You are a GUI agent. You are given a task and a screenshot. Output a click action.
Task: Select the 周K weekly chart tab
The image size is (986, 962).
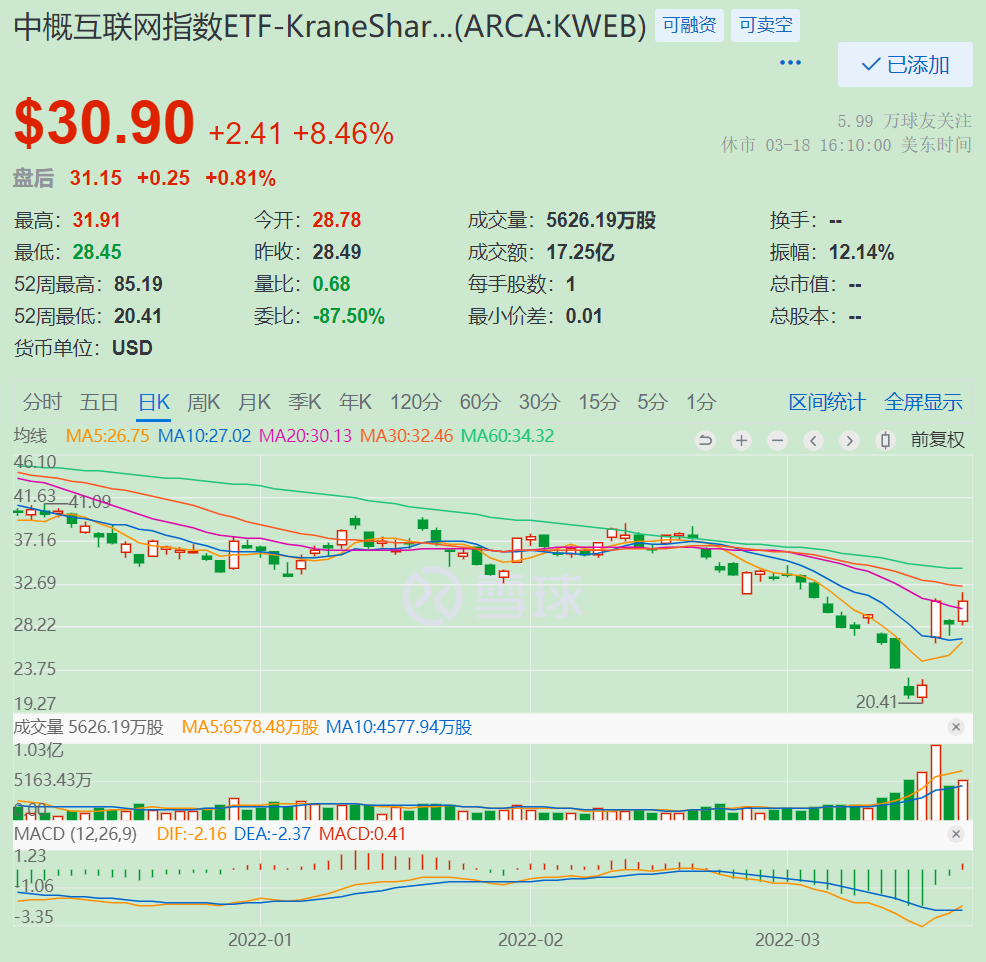(x=203, y=402)
